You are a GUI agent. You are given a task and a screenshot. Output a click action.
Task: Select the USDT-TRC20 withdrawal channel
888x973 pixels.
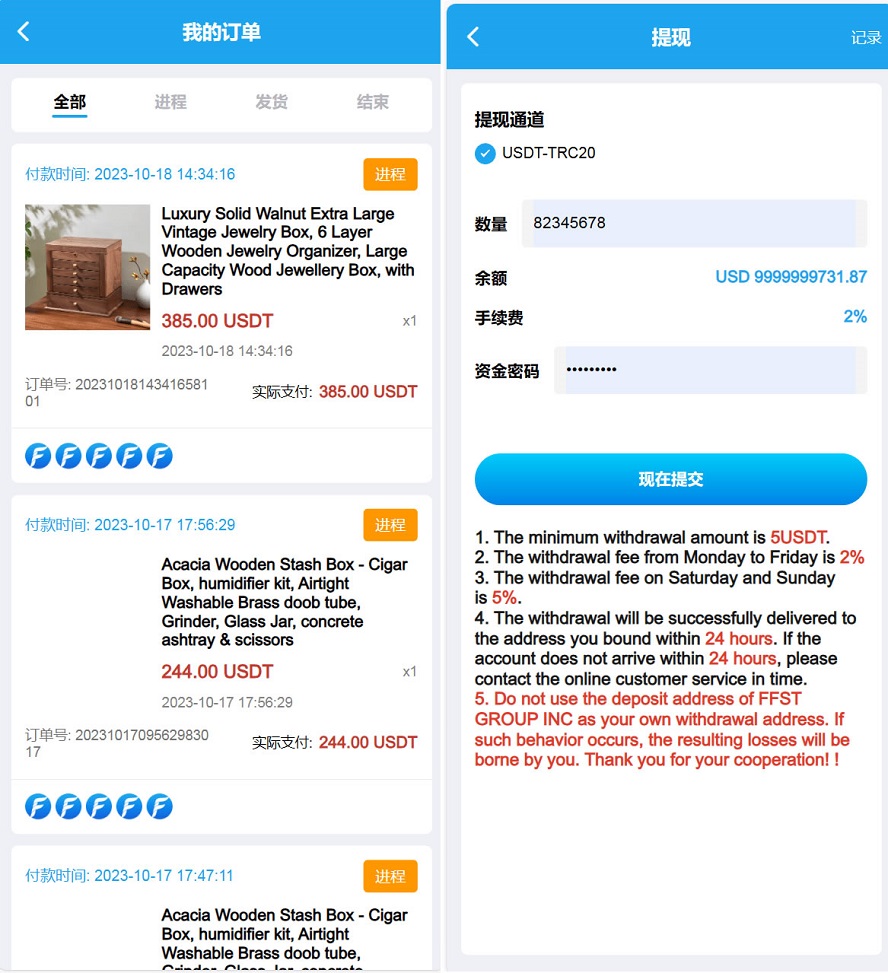point(485,153)
